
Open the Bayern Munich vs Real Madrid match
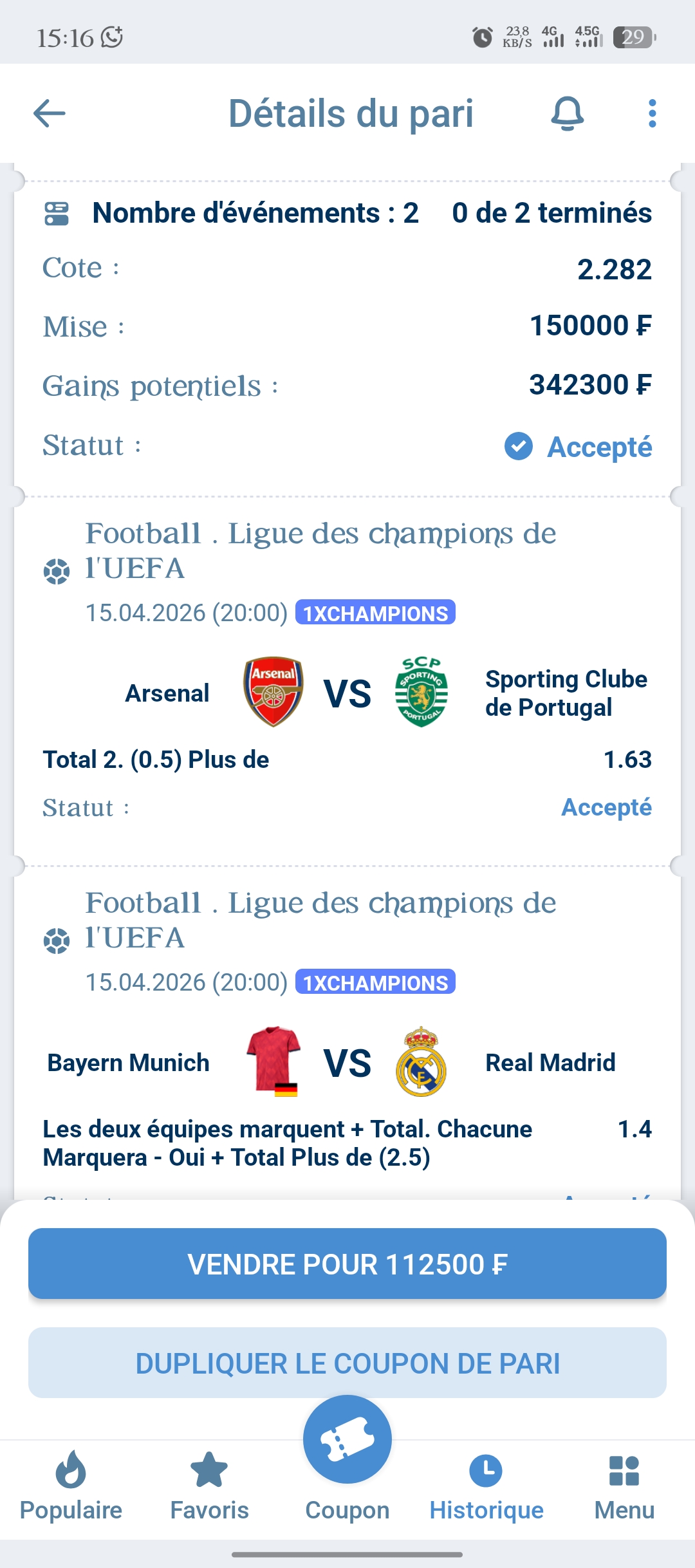[x=347, y=1063]
